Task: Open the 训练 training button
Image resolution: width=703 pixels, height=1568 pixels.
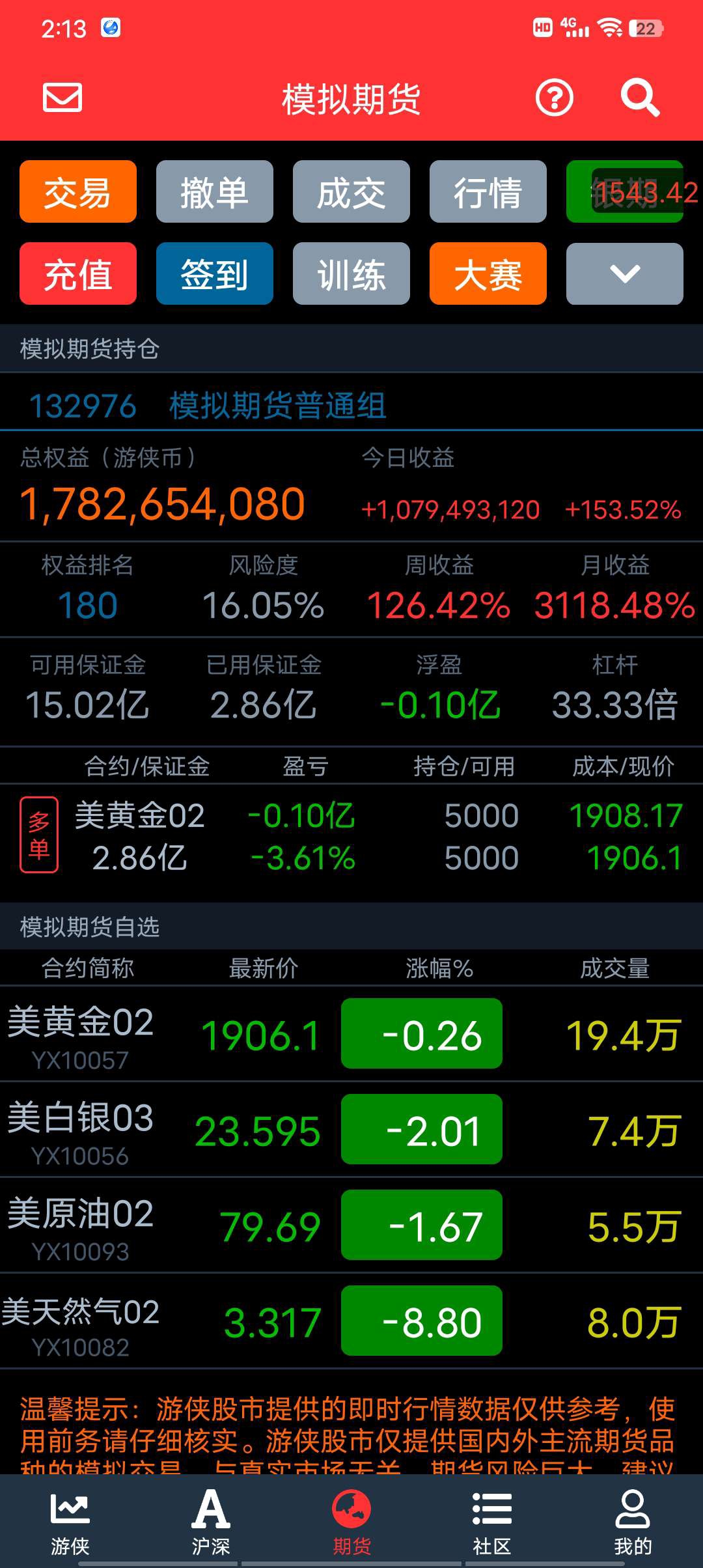Action: 351,274
